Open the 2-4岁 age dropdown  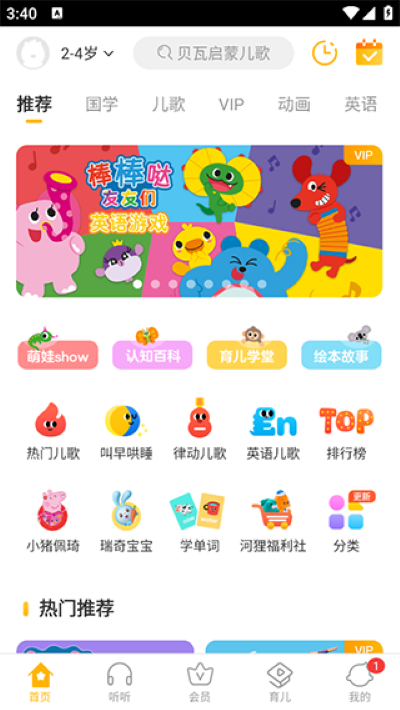click(87, 53)
